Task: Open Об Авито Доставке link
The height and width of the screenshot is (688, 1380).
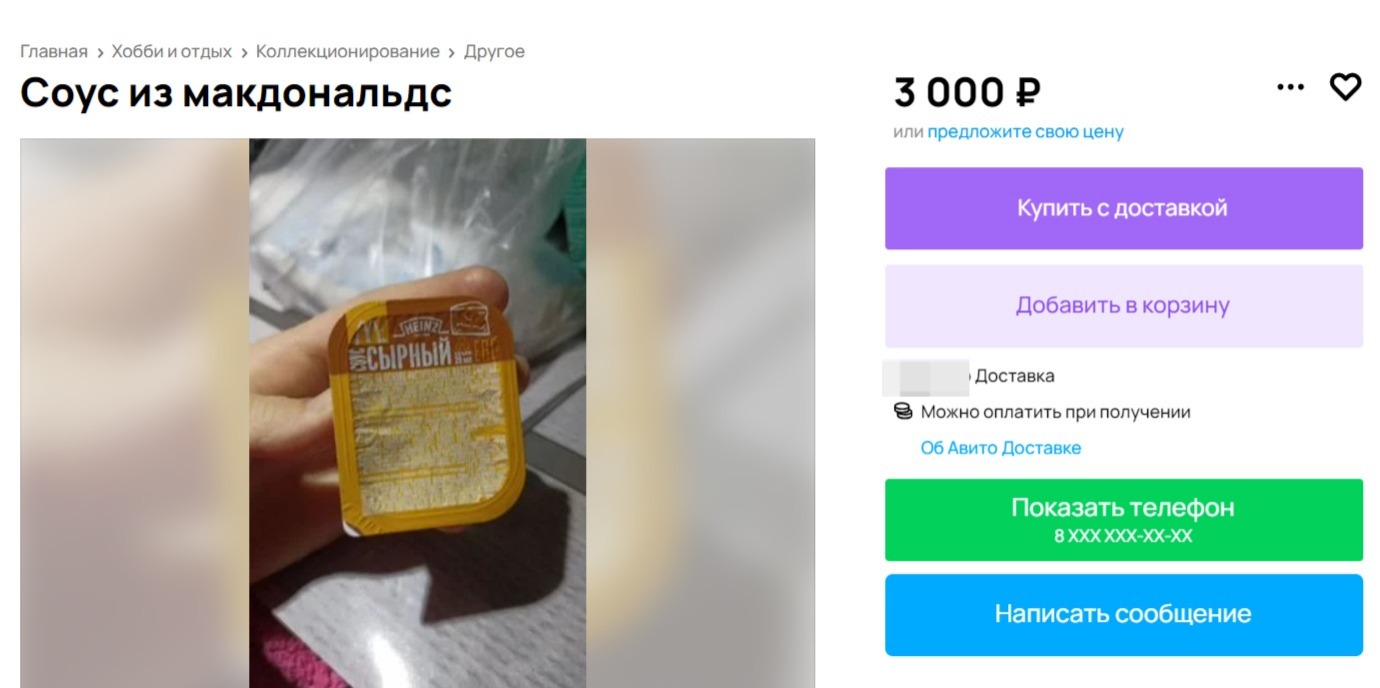Action: click(x=1000, y=448)
